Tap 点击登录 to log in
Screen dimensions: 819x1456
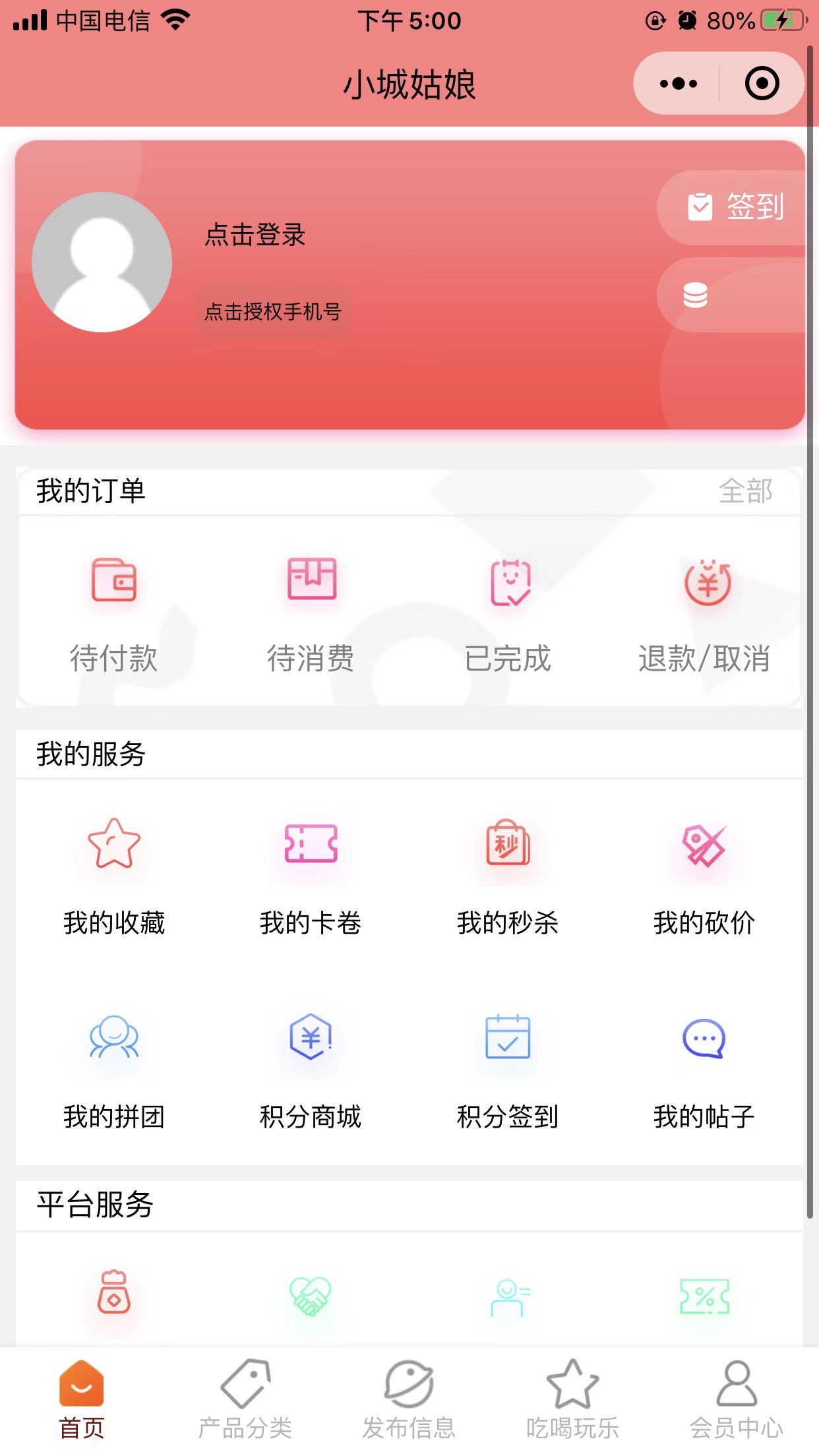(x=255, y=235)
